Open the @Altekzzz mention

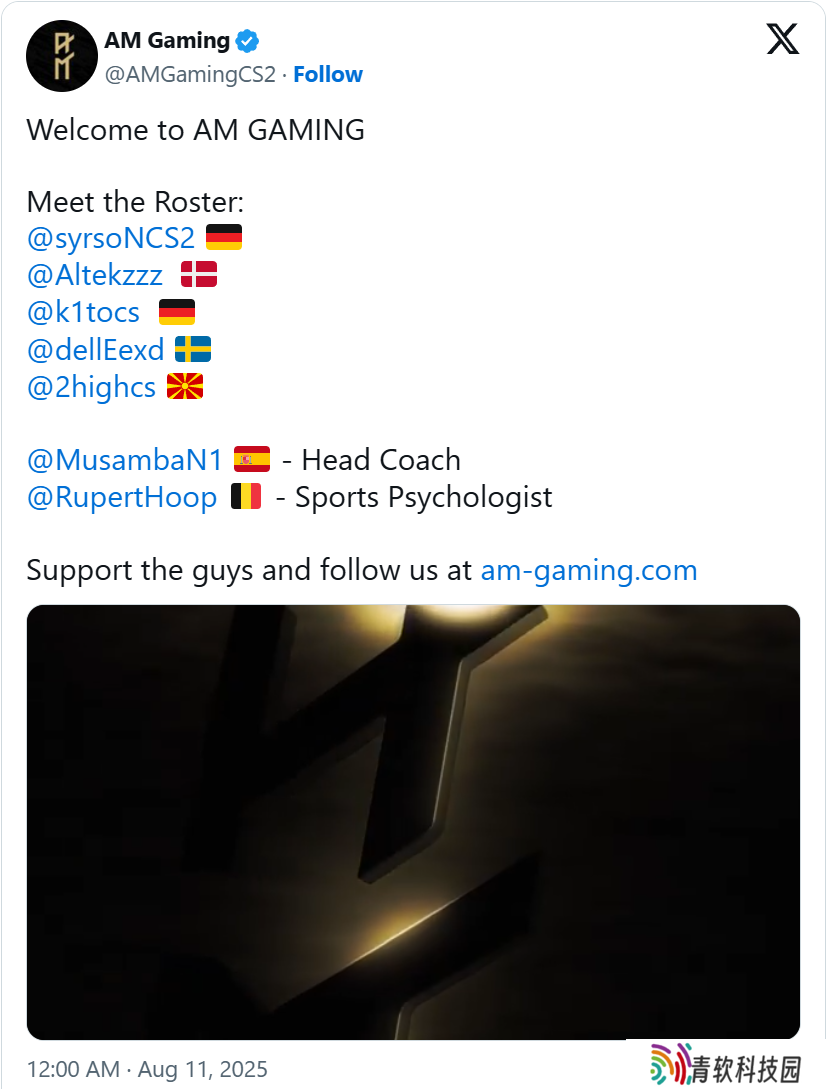pos(94,275)
